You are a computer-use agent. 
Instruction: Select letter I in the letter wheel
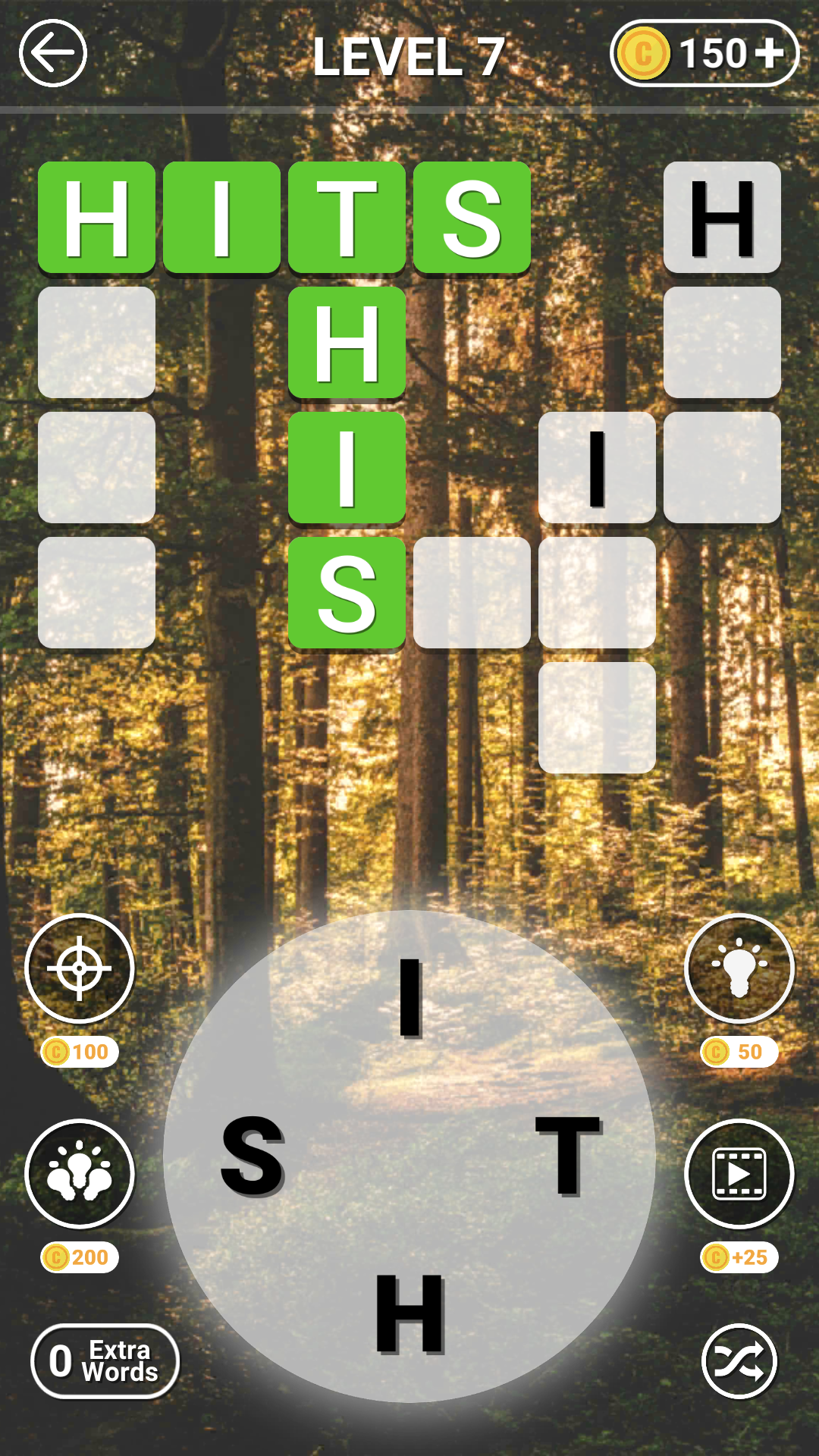pyautogui.click(x=410, y=998)
